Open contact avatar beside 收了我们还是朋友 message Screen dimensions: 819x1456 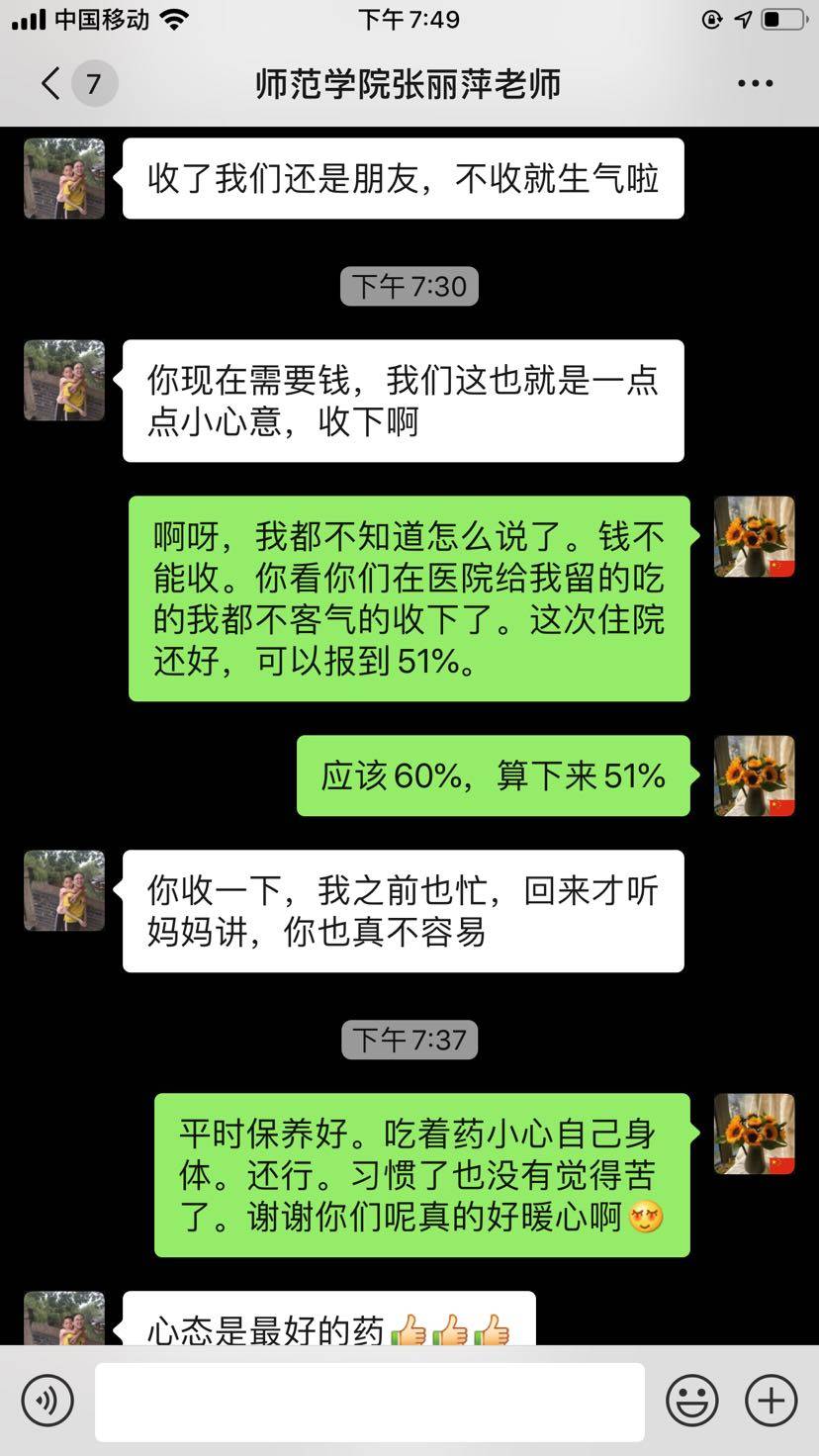64,179
